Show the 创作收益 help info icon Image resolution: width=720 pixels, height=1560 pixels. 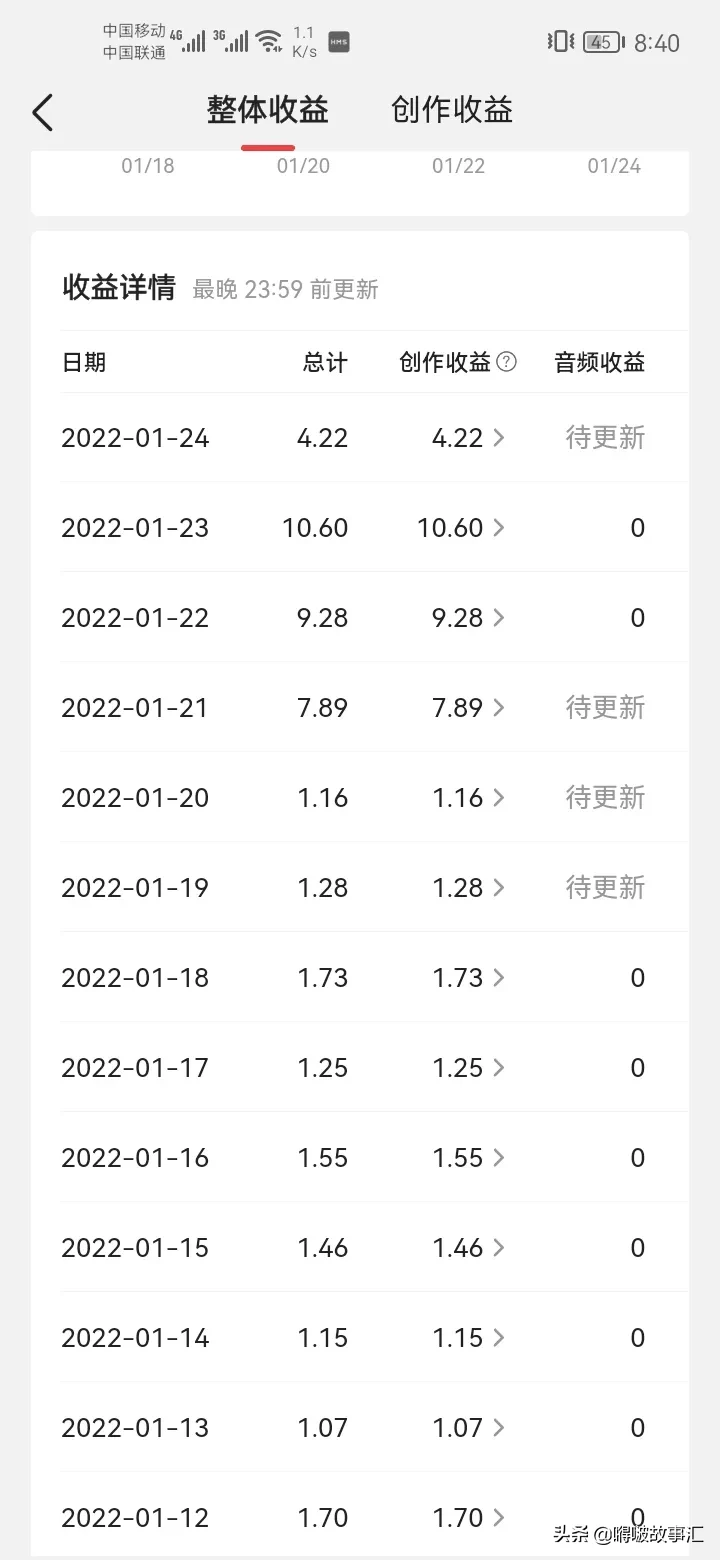(x=507, y=362)
